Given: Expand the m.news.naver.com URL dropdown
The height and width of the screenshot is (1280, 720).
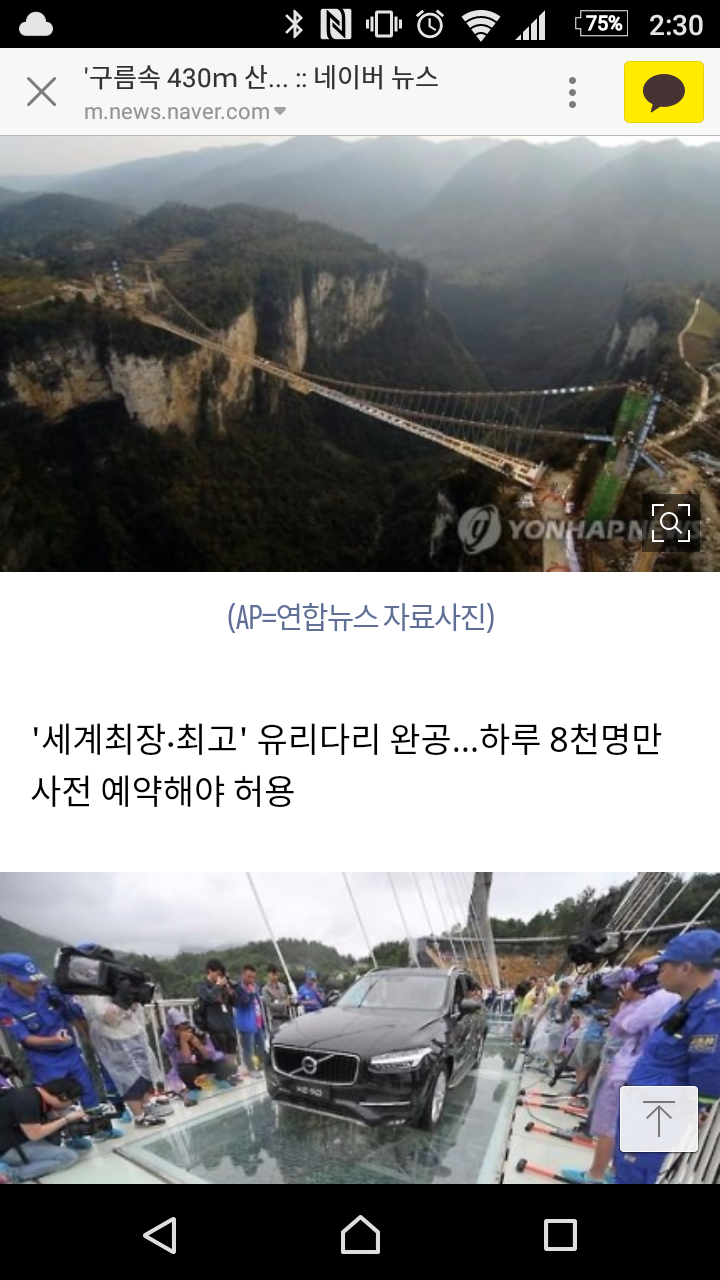Looking at the screenshot, I should (279, 112).
